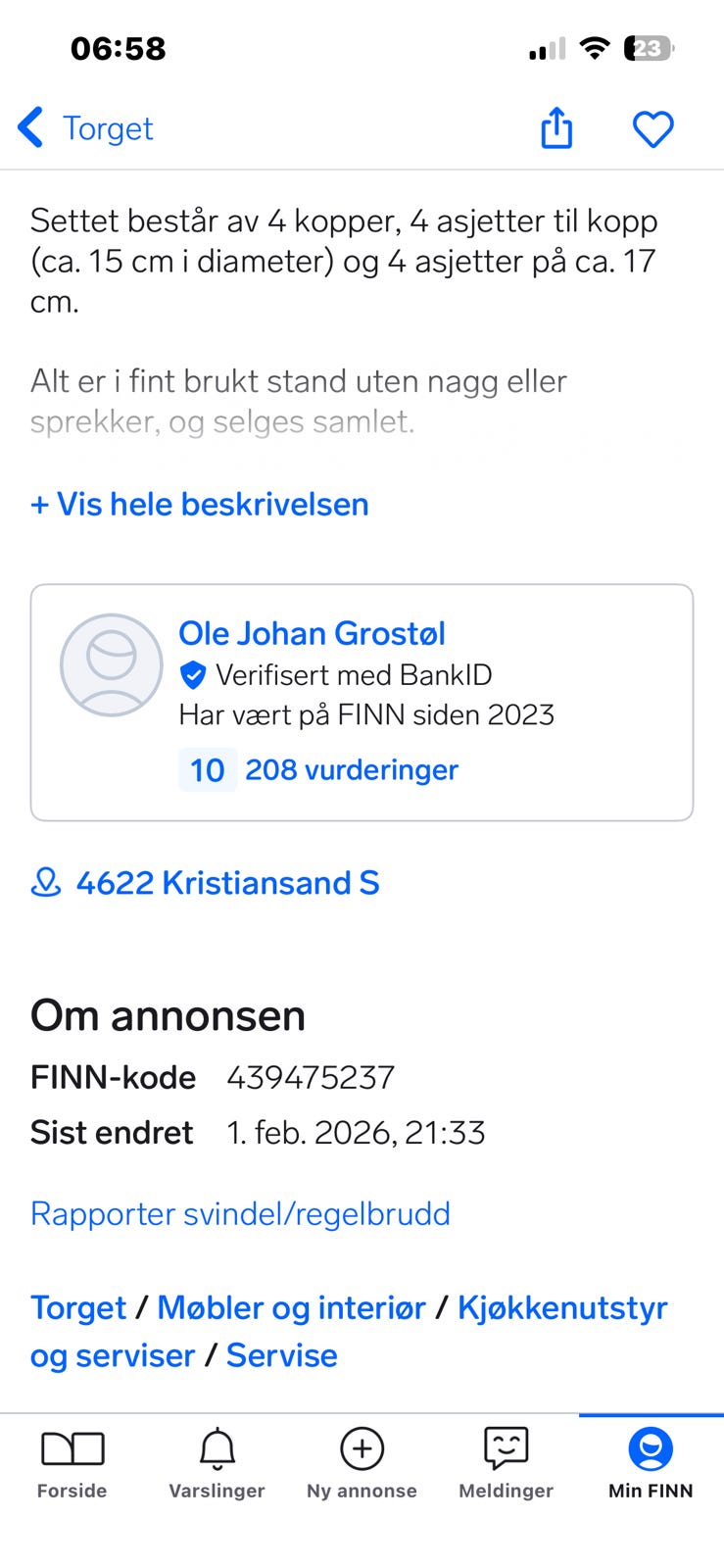
Task: Tap the back chevron next to Torget
Action: 28,127
